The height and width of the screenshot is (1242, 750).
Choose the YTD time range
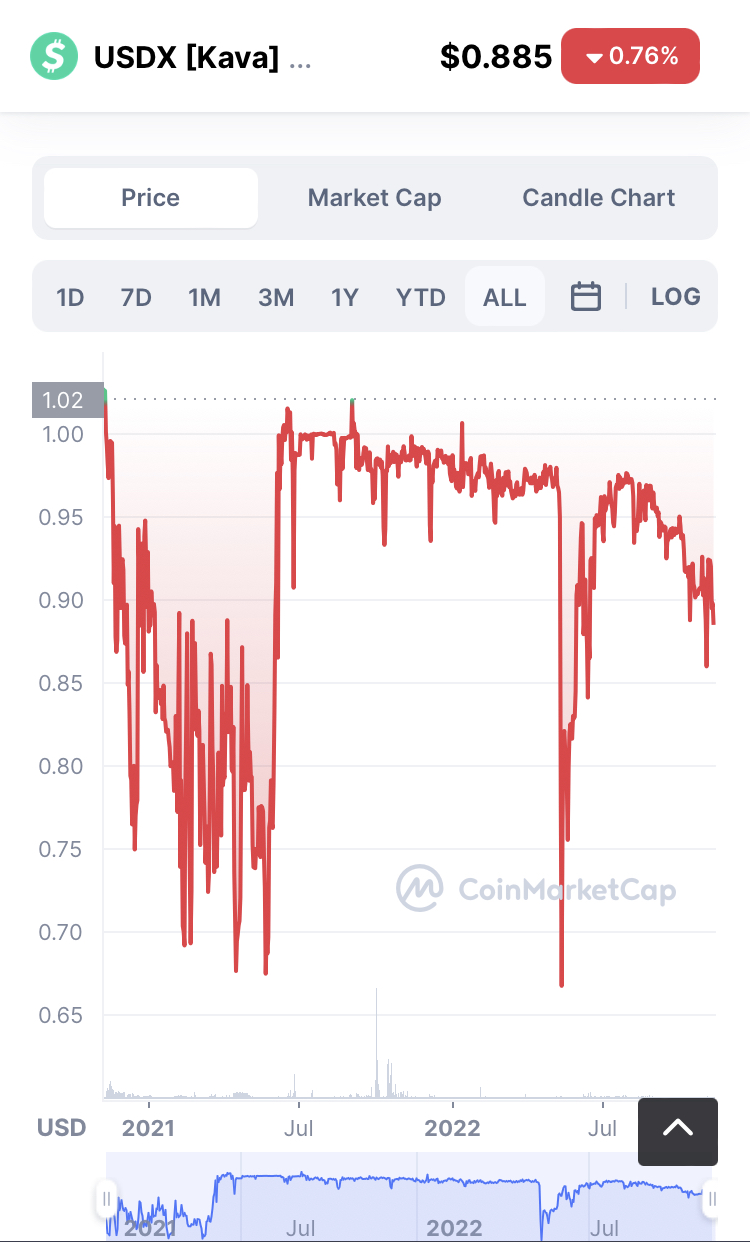pos(420,297)
